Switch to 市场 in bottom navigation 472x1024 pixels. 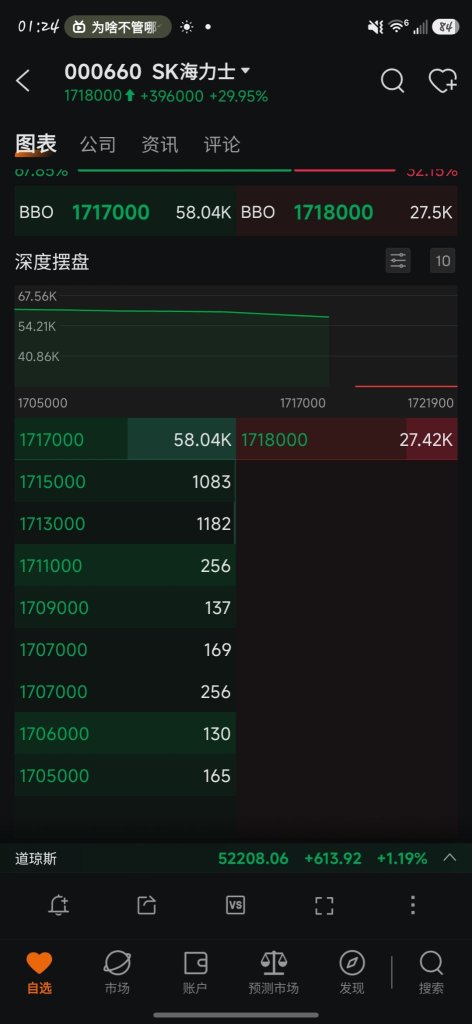point(118,972)
